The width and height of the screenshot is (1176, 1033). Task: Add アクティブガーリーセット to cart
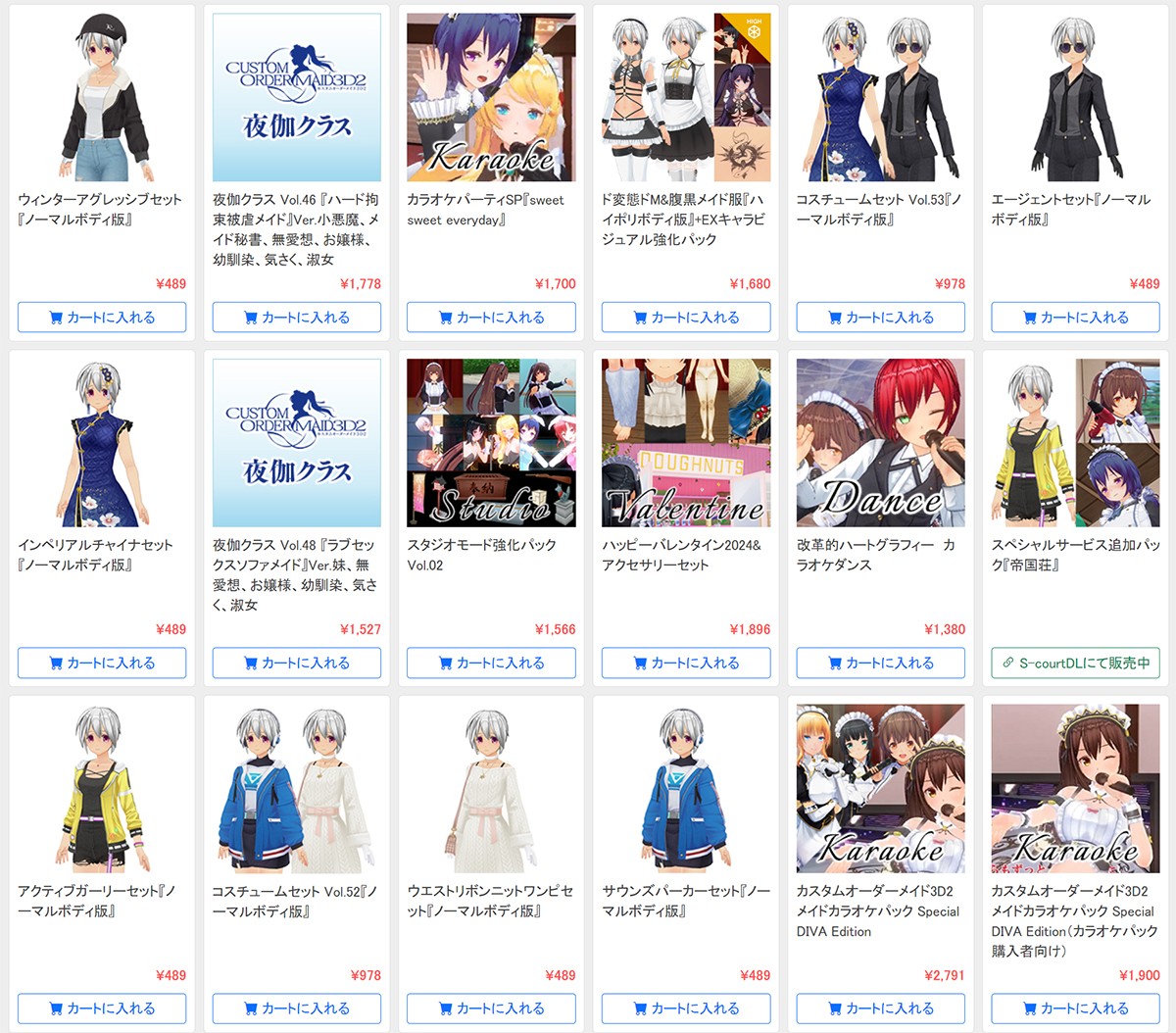click(x=102, y=1008)
